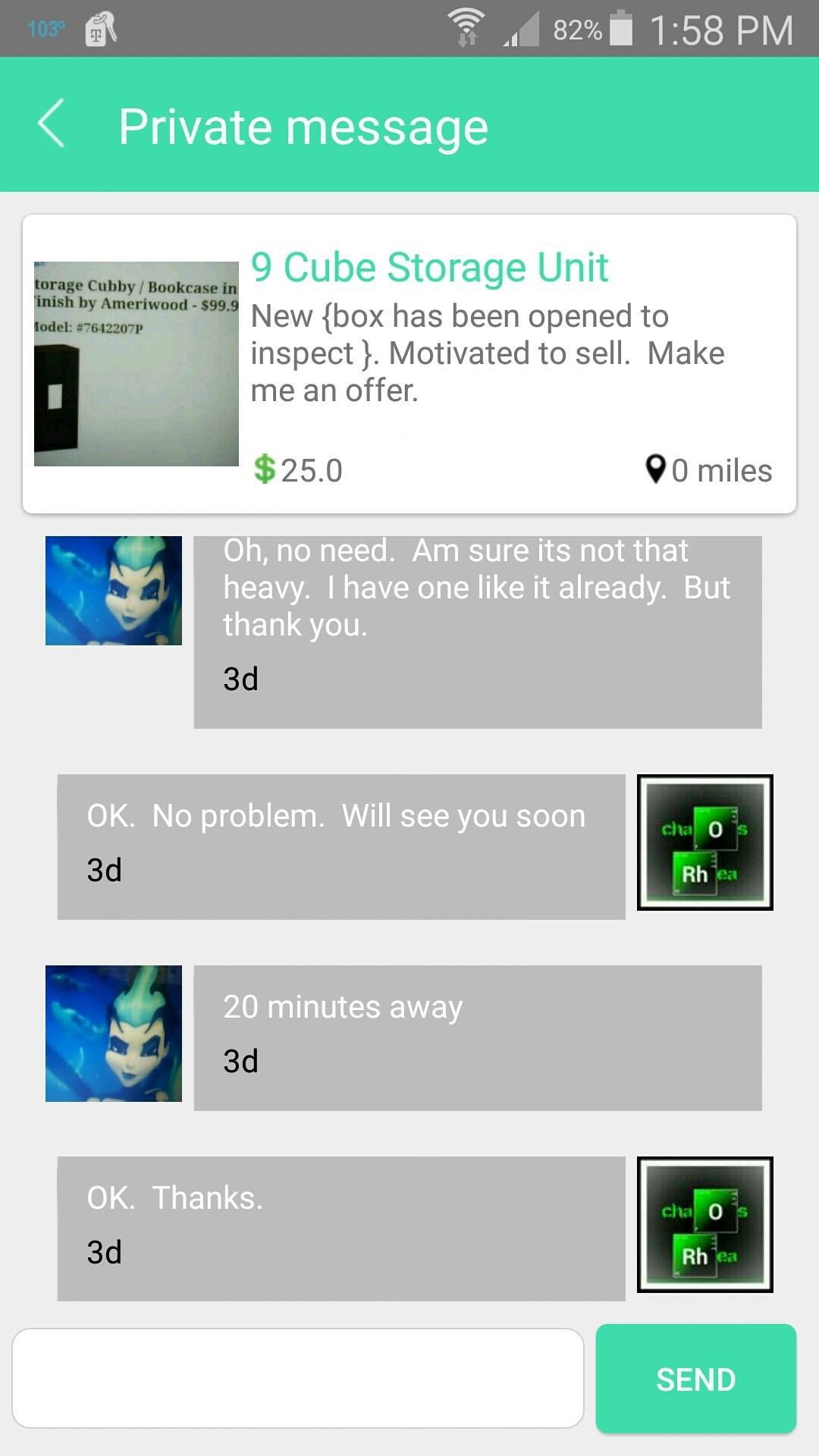Image resolution: width=819 pixels, height=1456 pixels.
Task: Tap the message text field
Action: 297,1378
